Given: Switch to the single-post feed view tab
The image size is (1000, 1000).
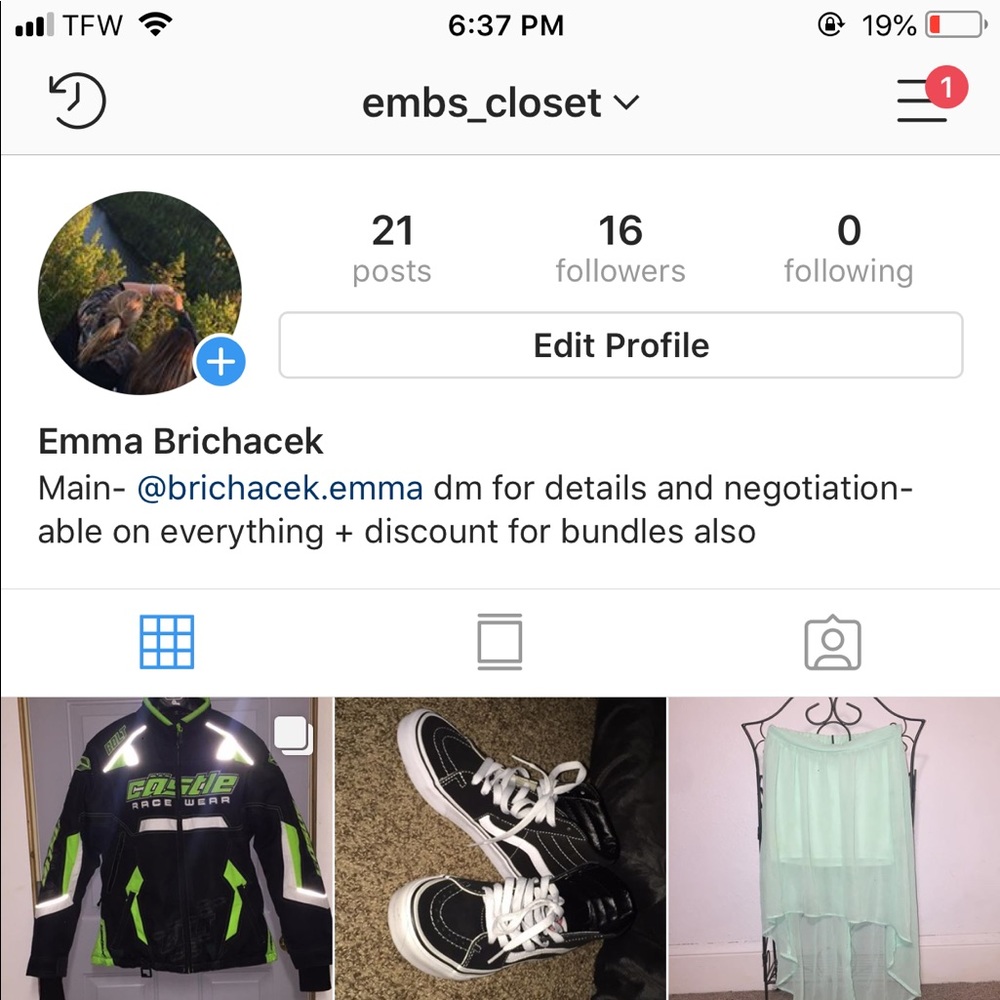Looking at the screenshot, I should tap(500, 642).
